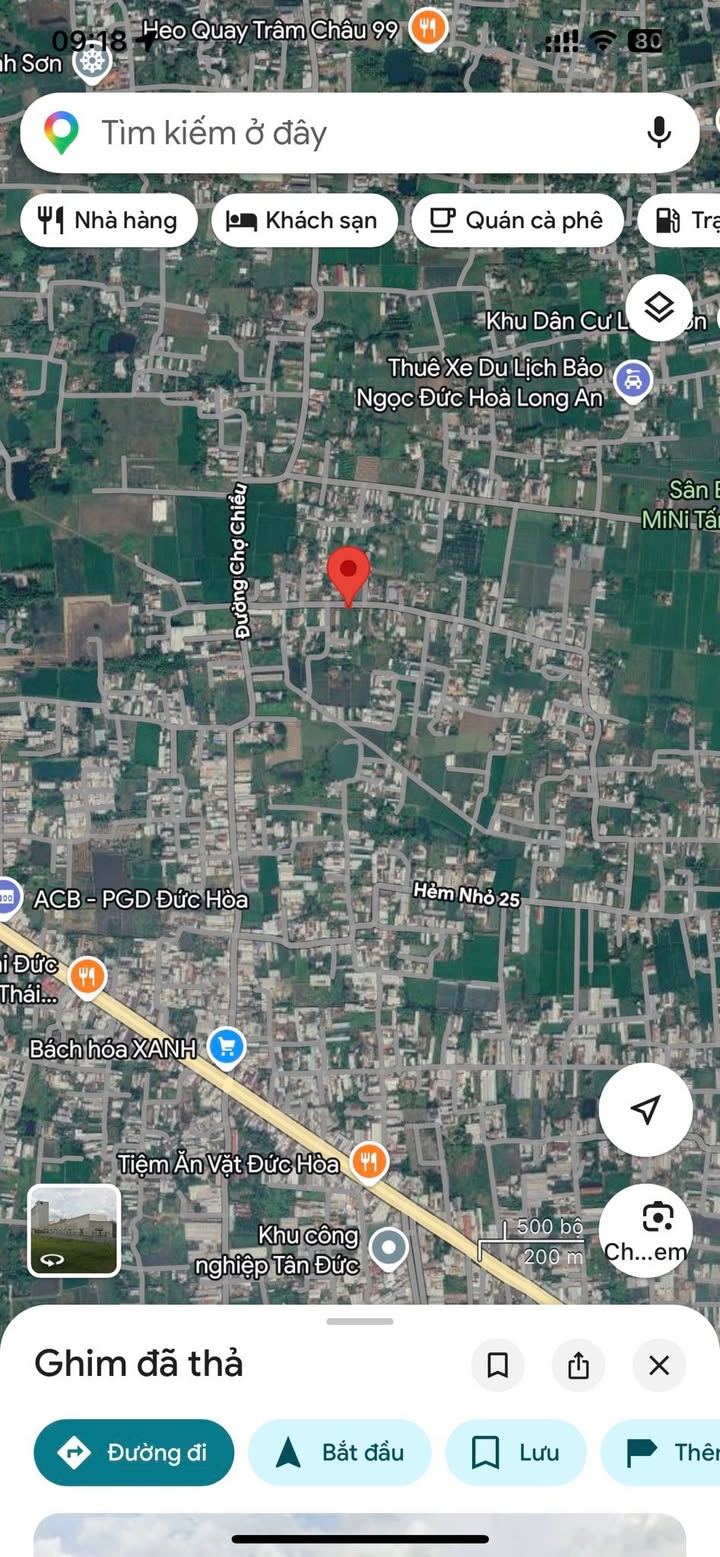Select the Khách sạn filter chip
This screenshot has width=720, height=1557.
[304, 220]
